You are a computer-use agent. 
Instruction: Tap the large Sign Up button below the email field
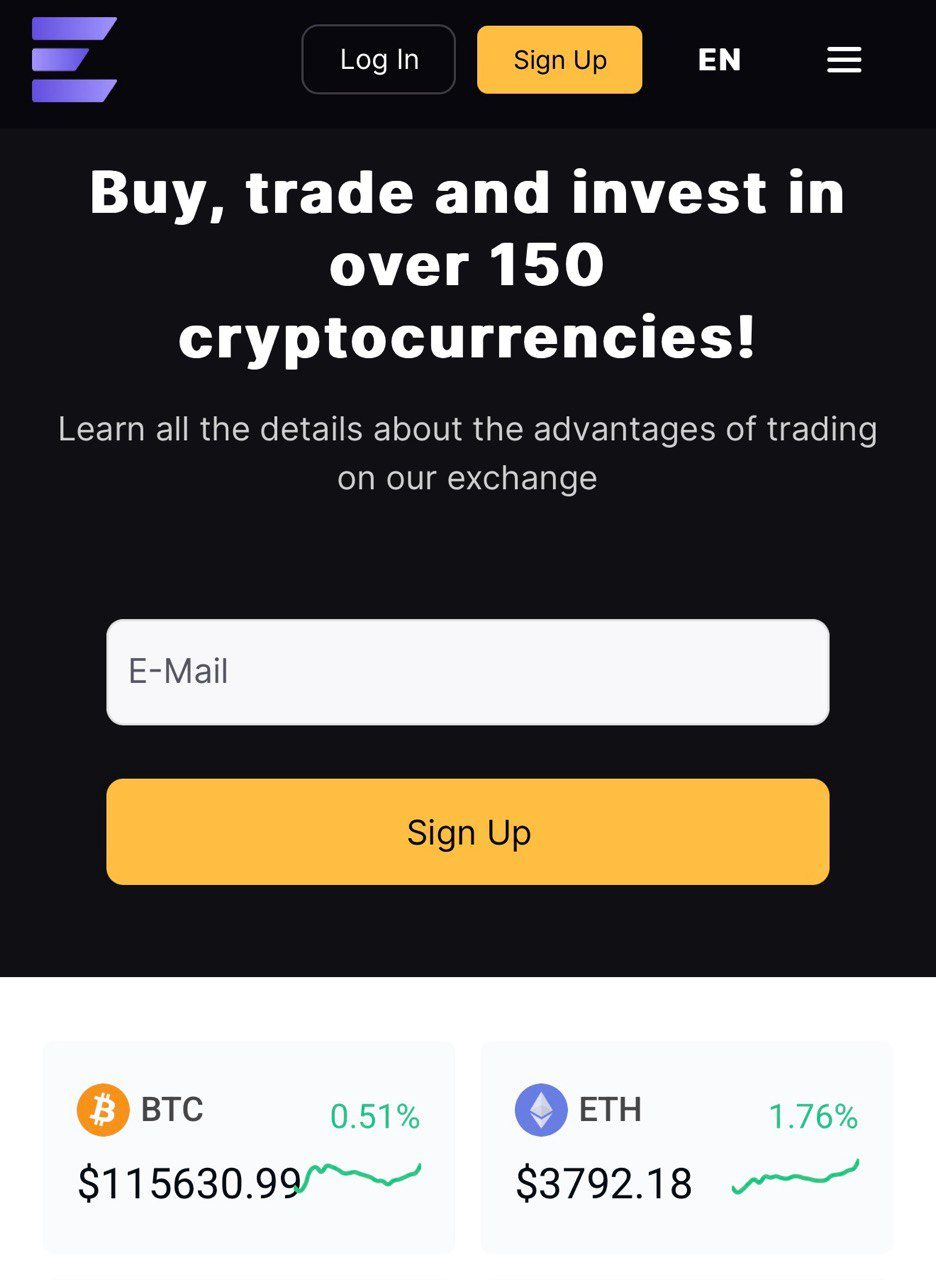(467, 832)
